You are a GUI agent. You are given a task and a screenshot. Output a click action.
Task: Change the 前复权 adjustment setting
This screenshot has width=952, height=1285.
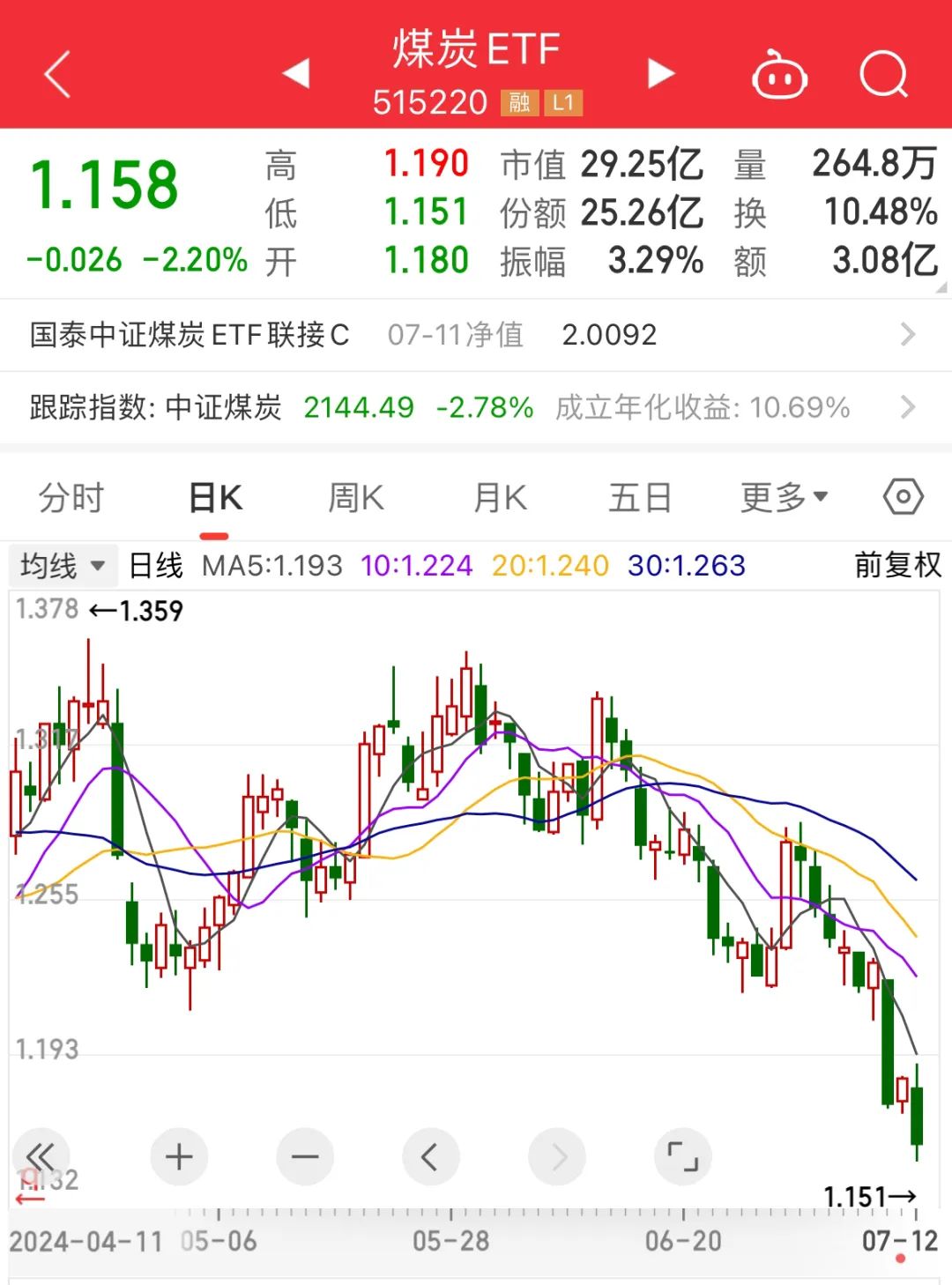pyautogui.click(x=897, y=565)
